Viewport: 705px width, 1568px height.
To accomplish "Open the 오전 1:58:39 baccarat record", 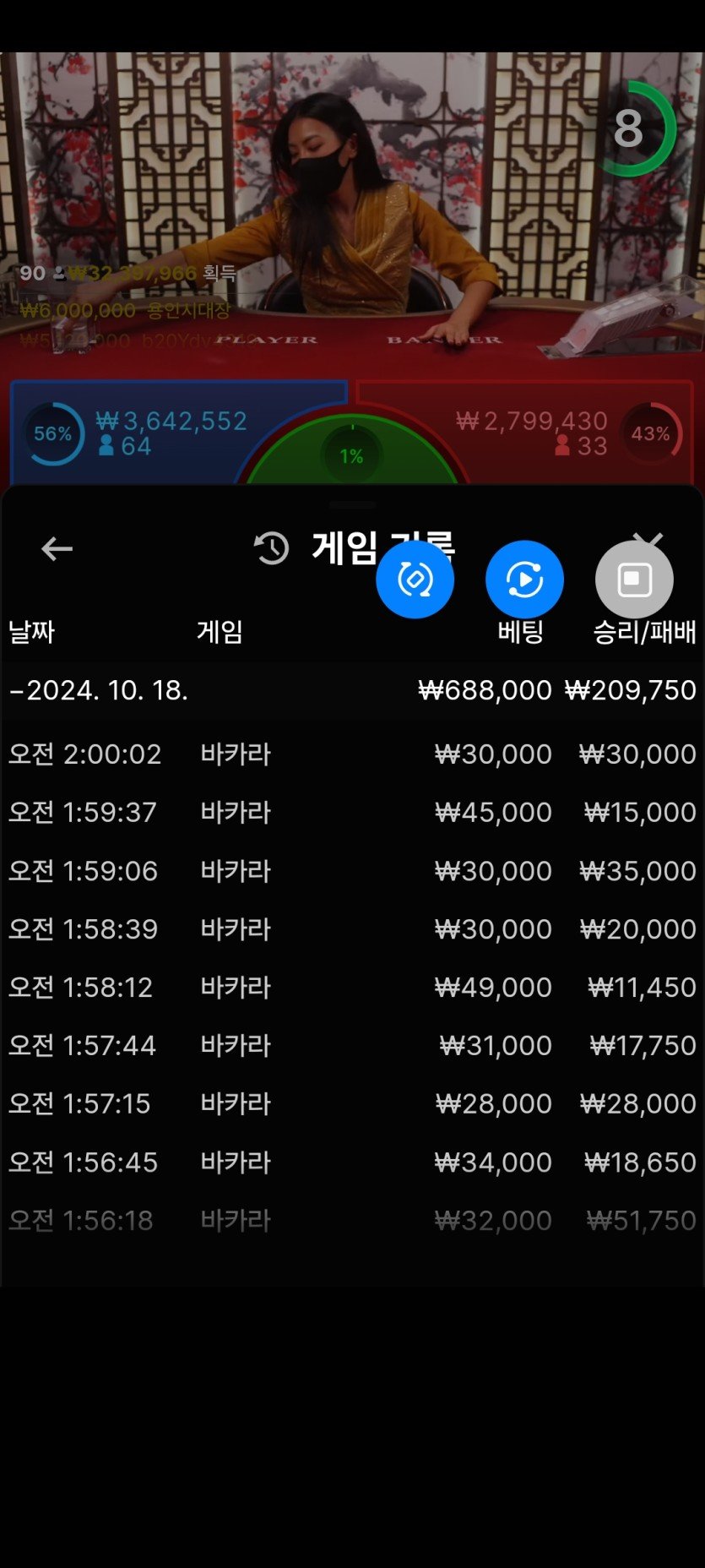I will click(352, 928).
